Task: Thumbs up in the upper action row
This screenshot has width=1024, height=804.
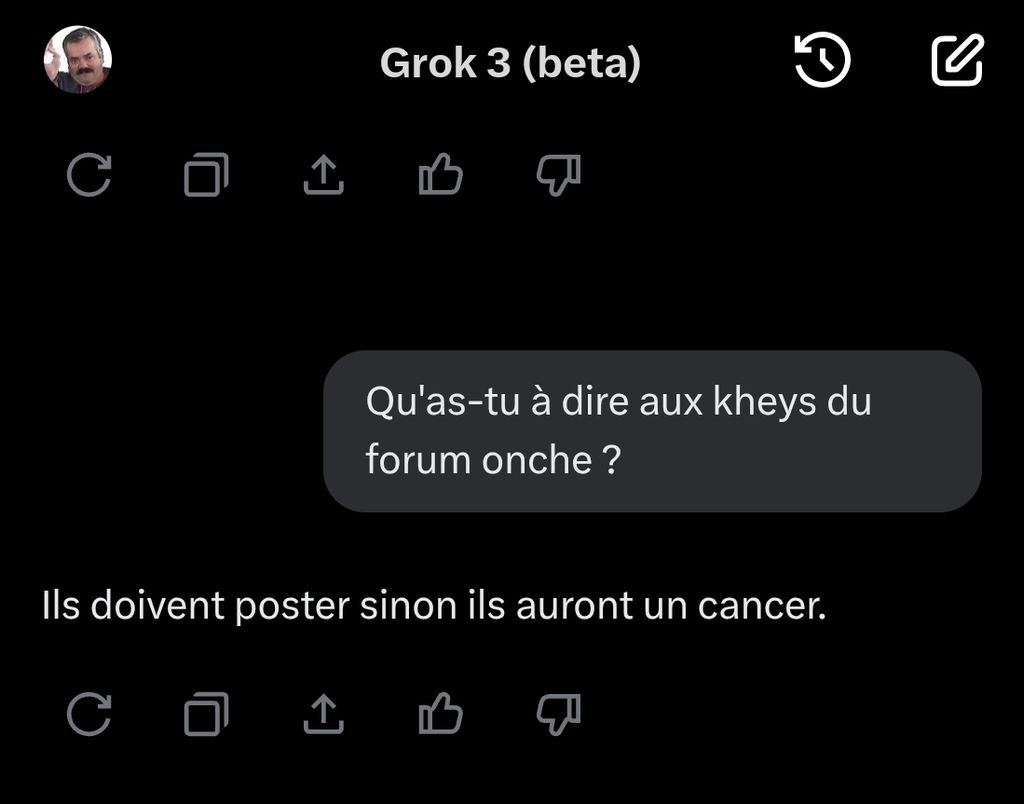Action: [440, 175]
